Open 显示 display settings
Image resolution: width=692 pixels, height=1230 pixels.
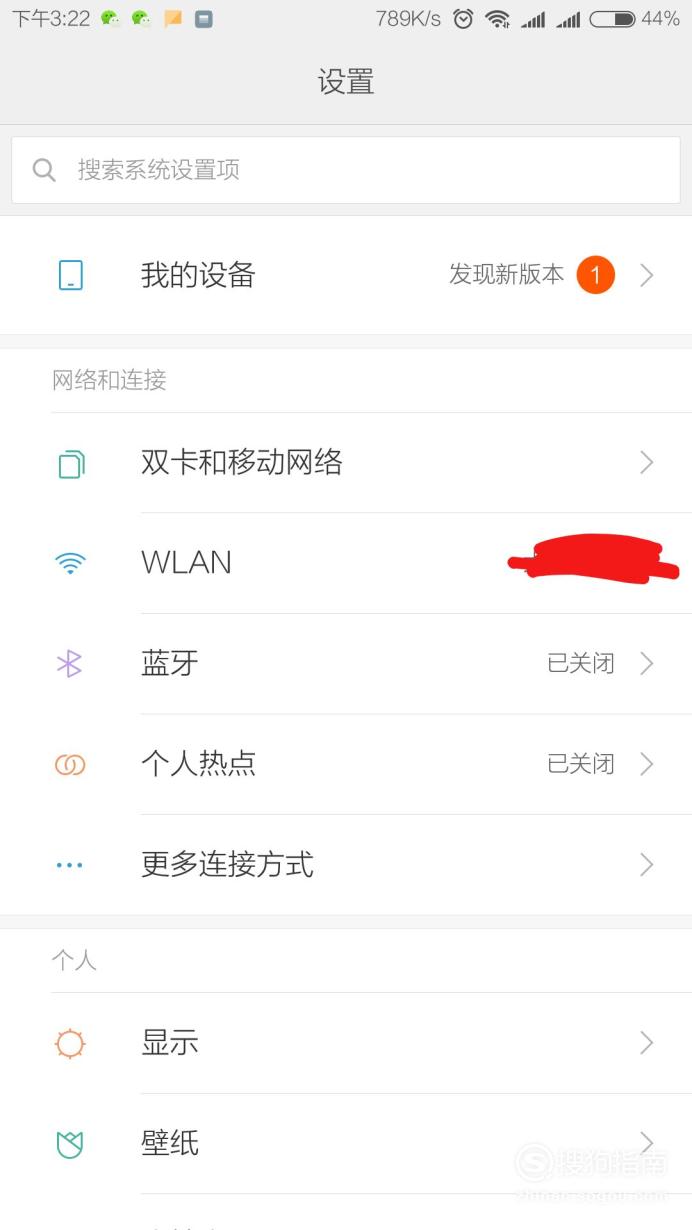pyautogui.click(x=346, y=1043)
